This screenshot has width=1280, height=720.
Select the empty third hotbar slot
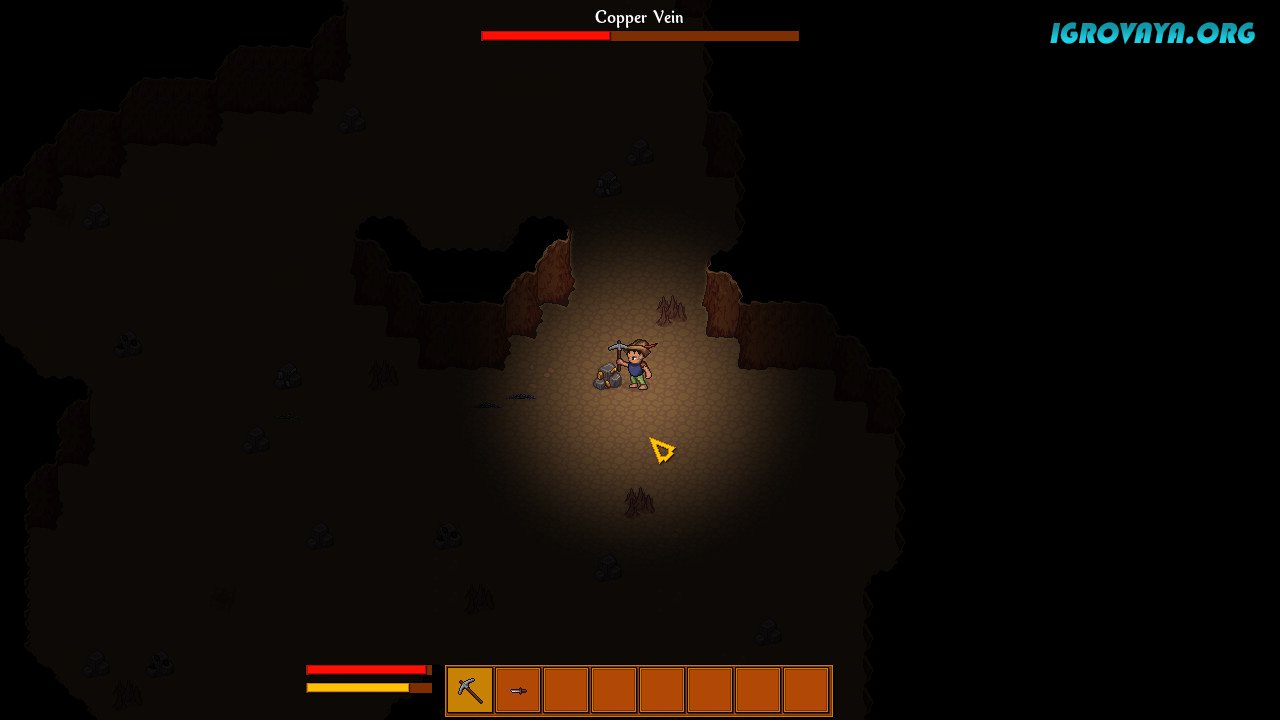566,690
